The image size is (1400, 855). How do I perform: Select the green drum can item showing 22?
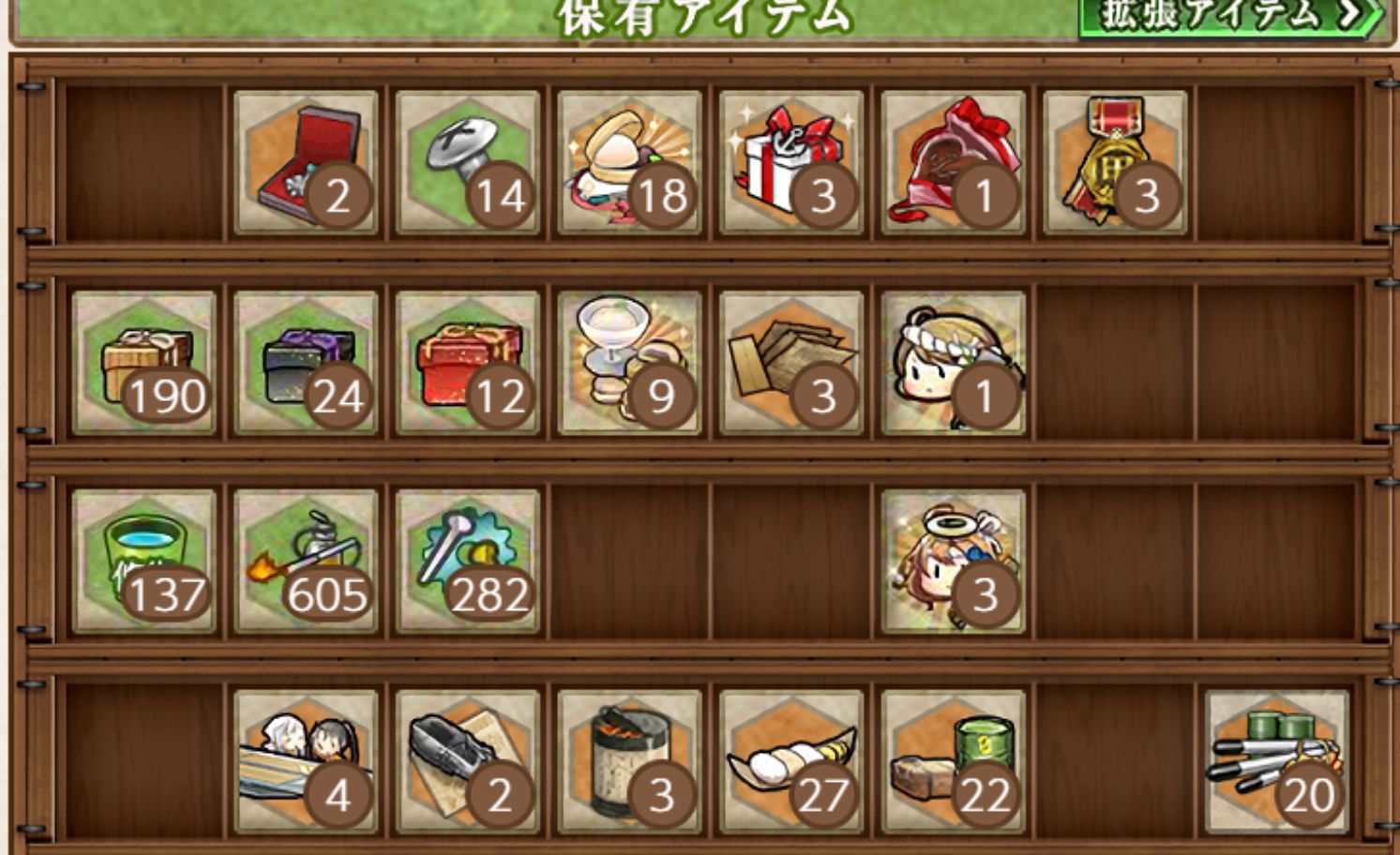954,761
